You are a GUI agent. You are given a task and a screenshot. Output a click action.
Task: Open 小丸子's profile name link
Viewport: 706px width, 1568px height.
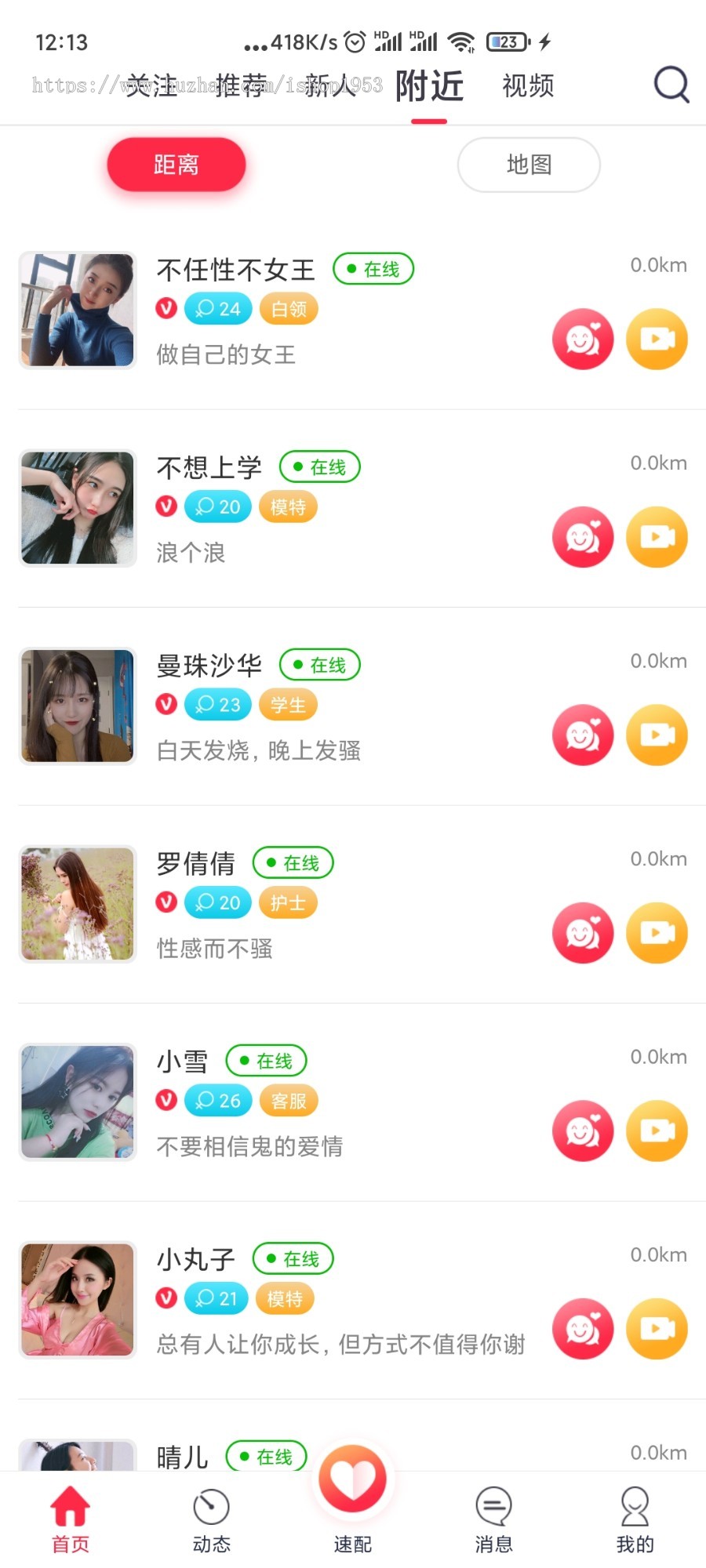click(194, 1258)
